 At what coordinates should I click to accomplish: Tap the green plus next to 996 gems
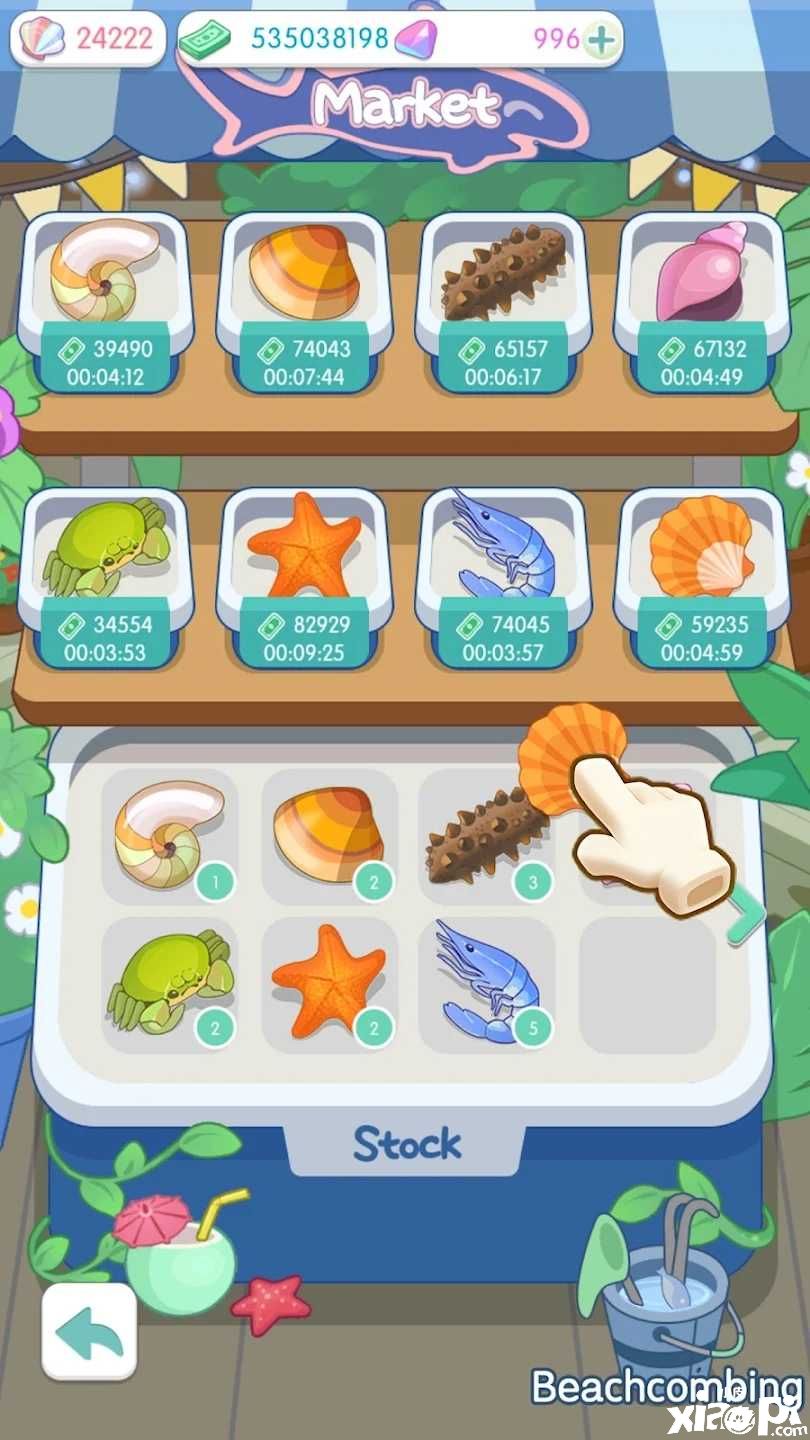click(601, 40)
